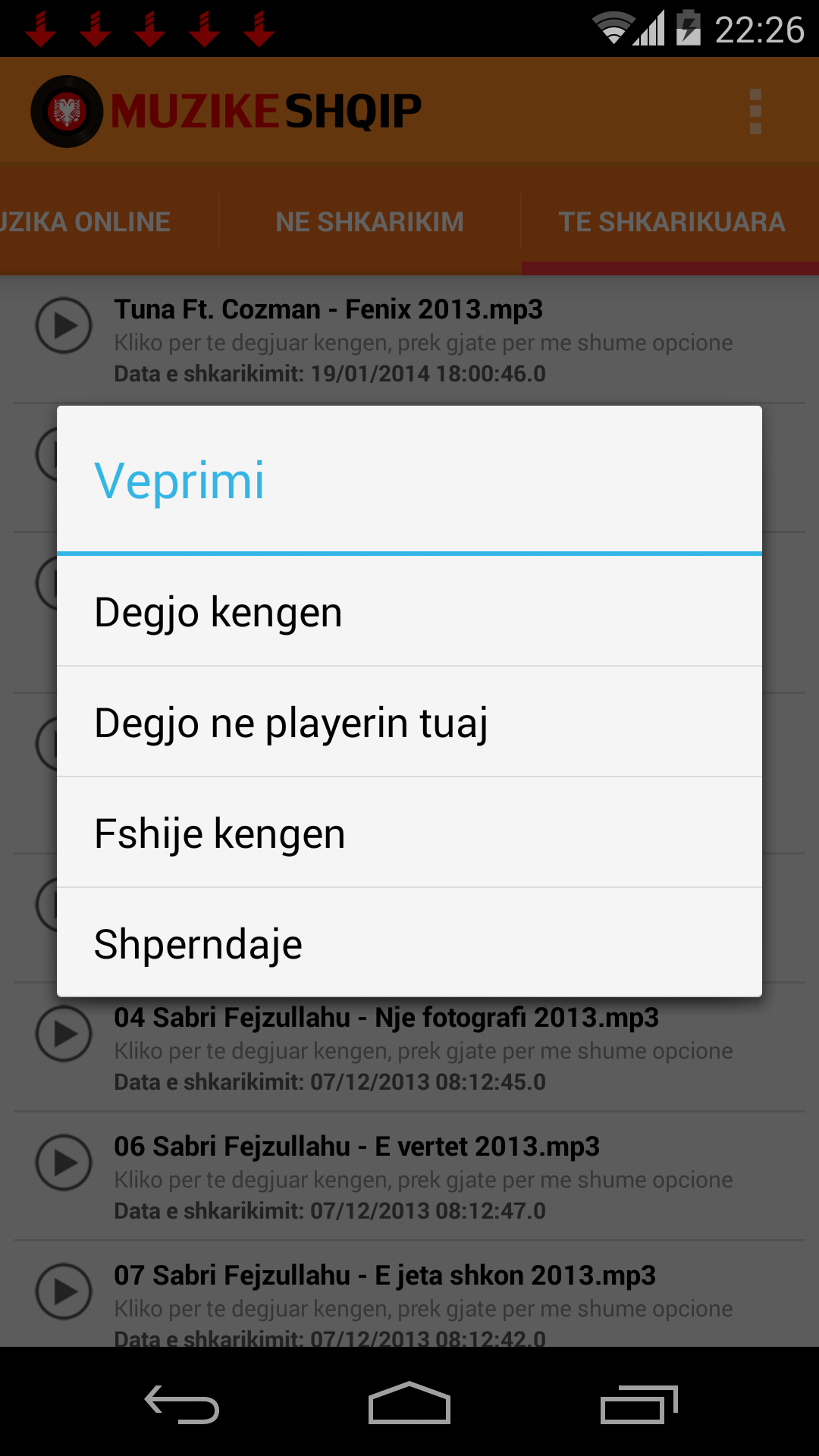
Task: Select Shperndaje to share song
Action: click(409, 943)
